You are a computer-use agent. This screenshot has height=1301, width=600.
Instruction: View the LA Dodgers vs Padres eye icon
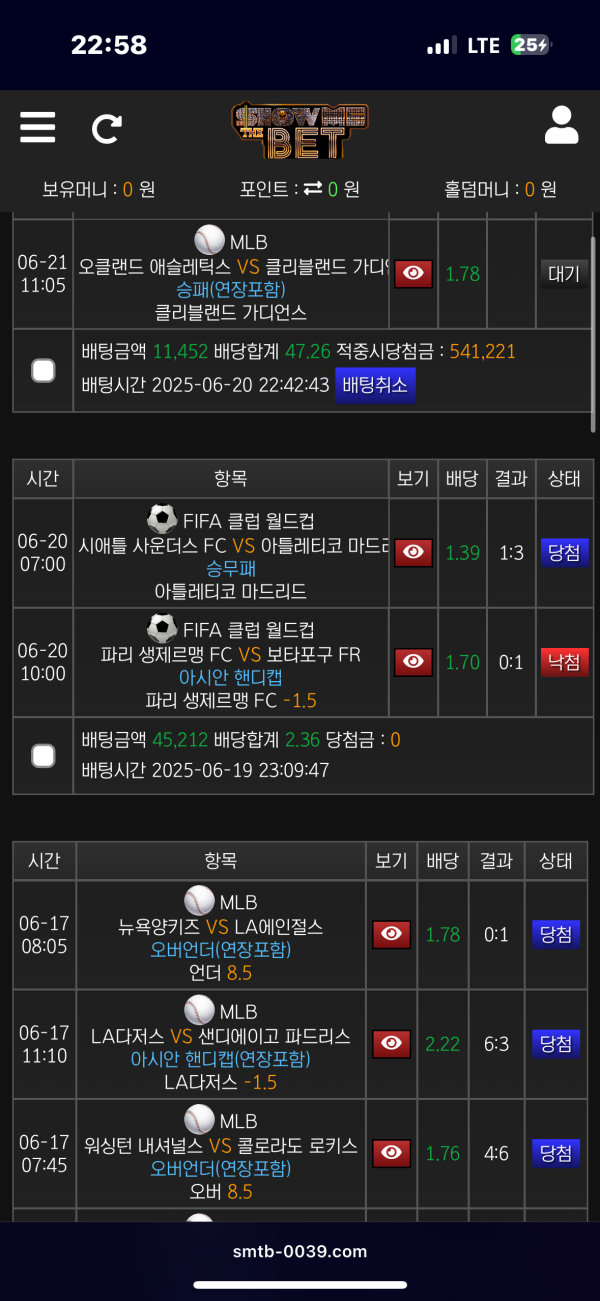coord(391,1044)
